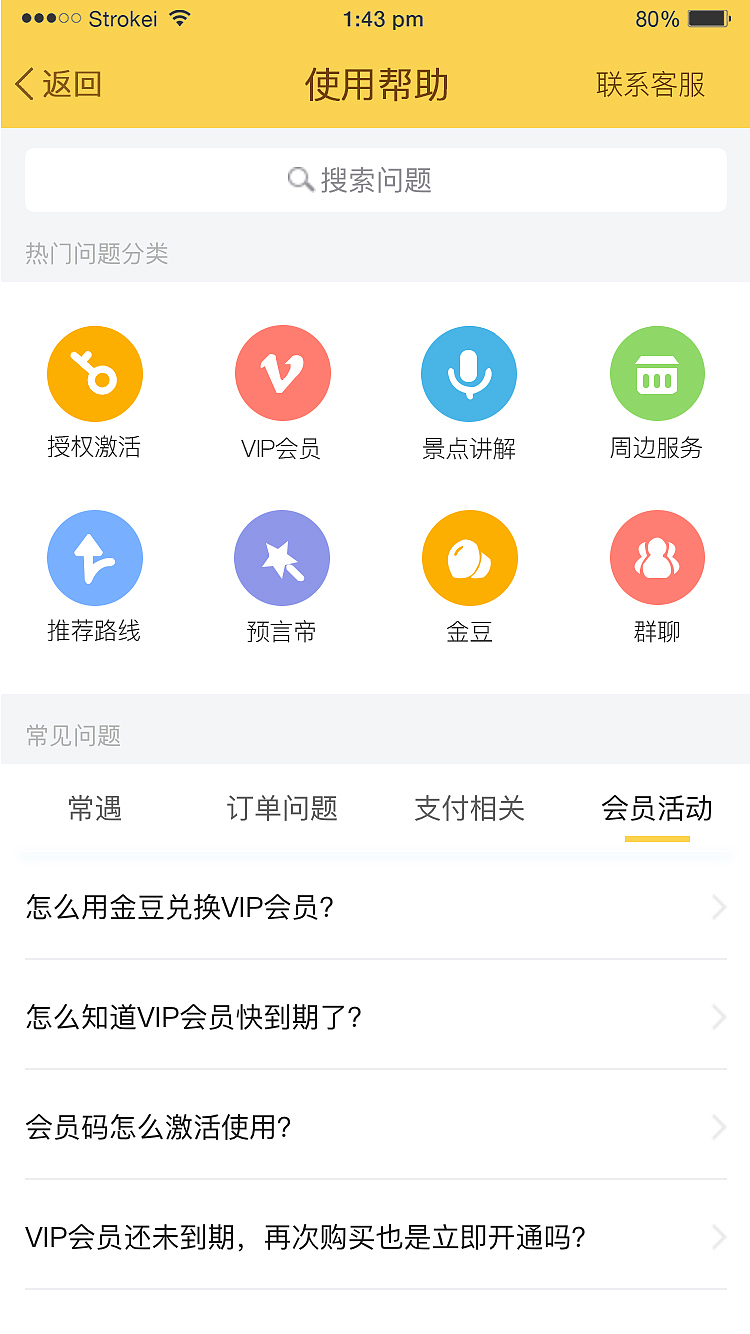The width and height of the screenshot is (750, 1334).
Task: Open 联系客服 customer service
Action: 650,85
